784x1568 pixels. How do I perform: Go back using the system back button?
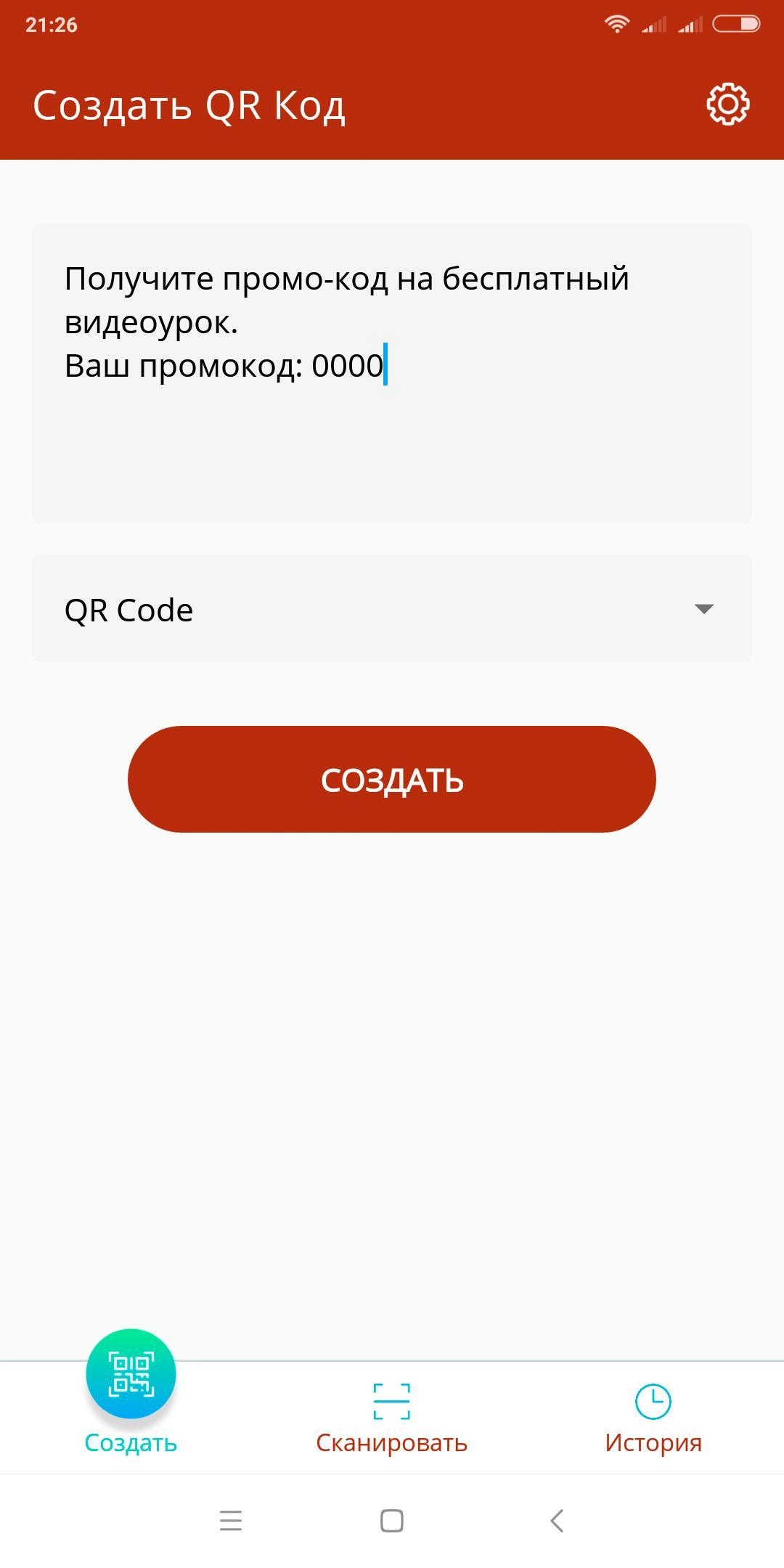point(557,1520)
